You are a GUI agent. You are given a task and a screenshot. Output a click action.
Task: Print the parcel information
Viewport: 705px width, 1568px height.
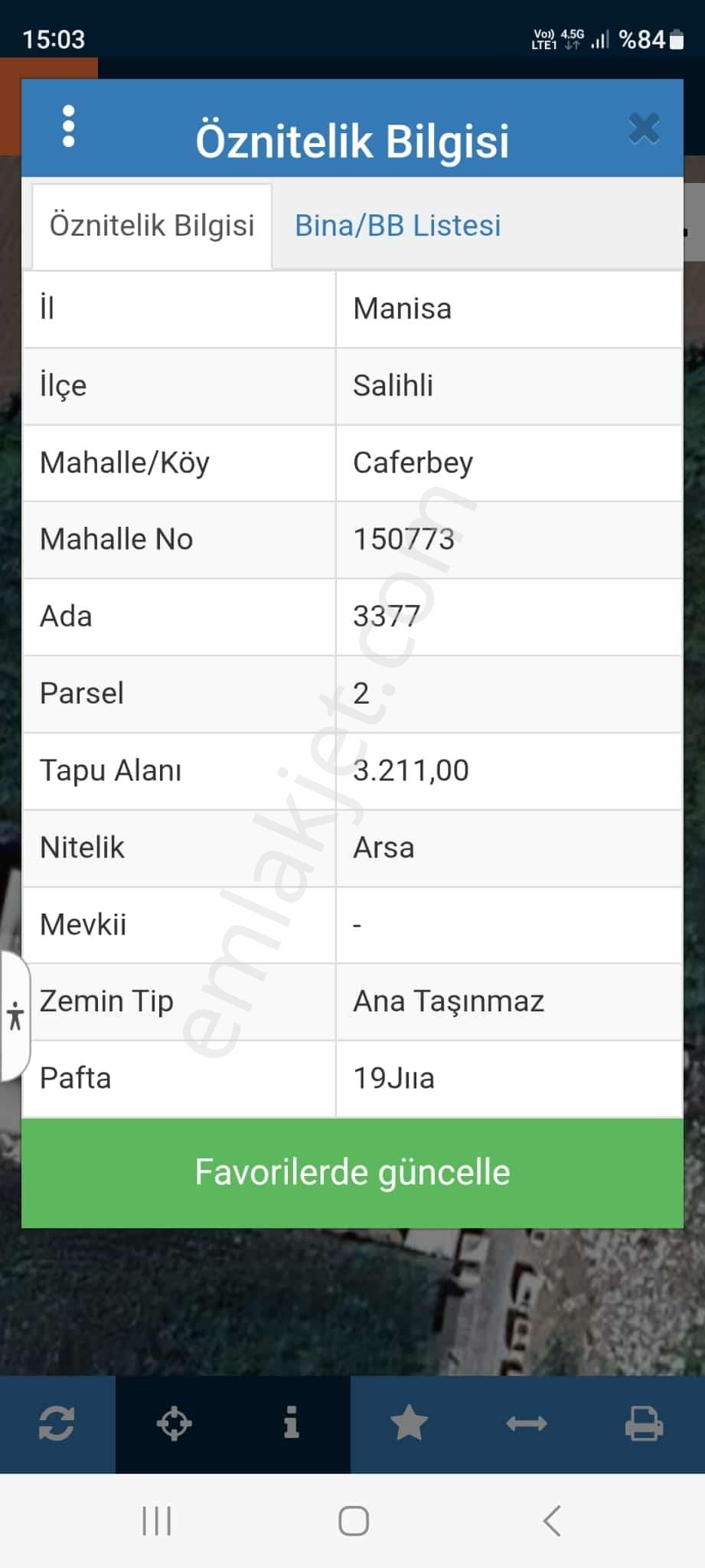645,1424
